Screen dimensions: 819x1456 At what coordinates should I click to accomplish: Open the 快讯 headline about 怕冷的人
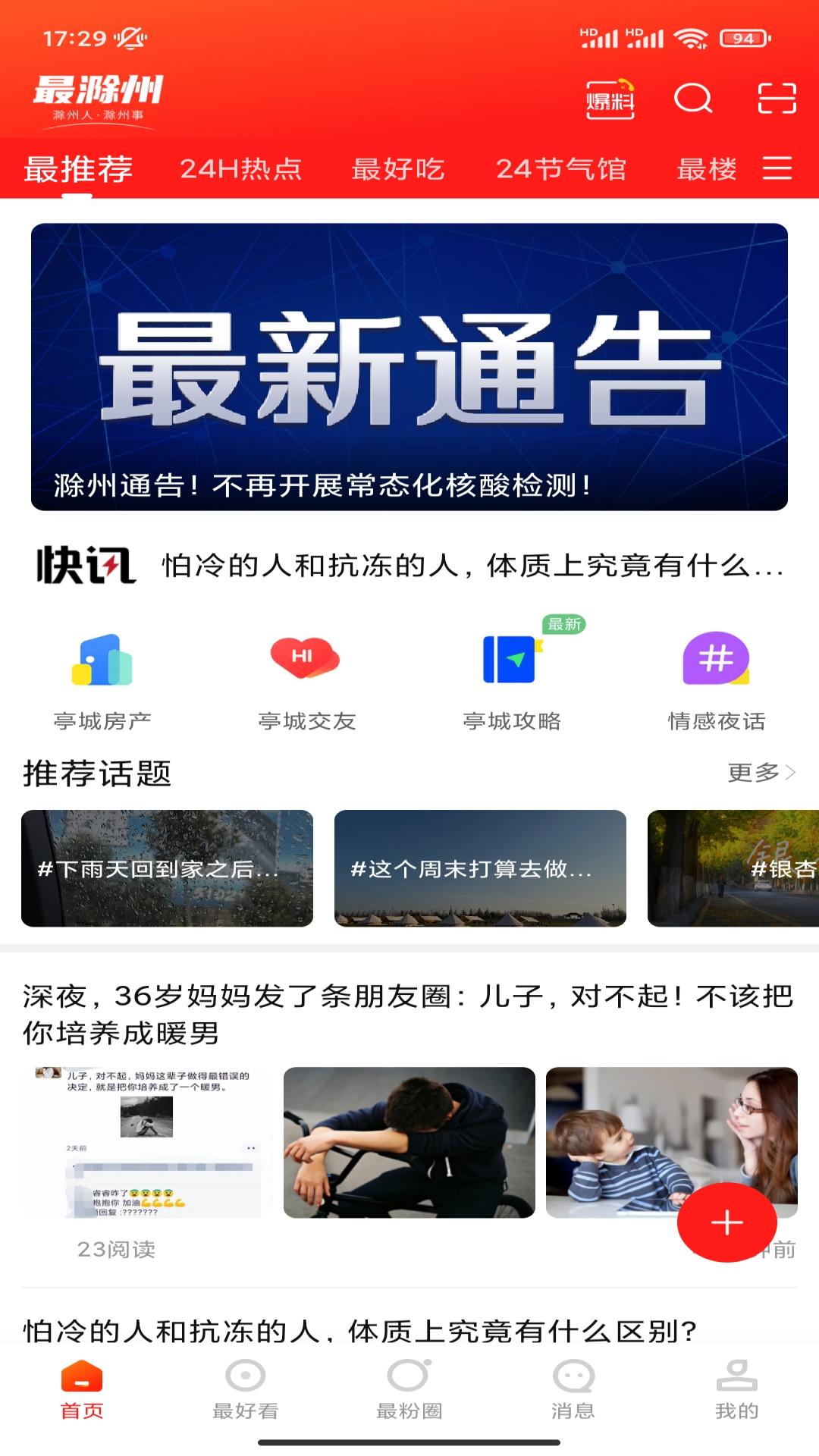click(x=472, y=566)
